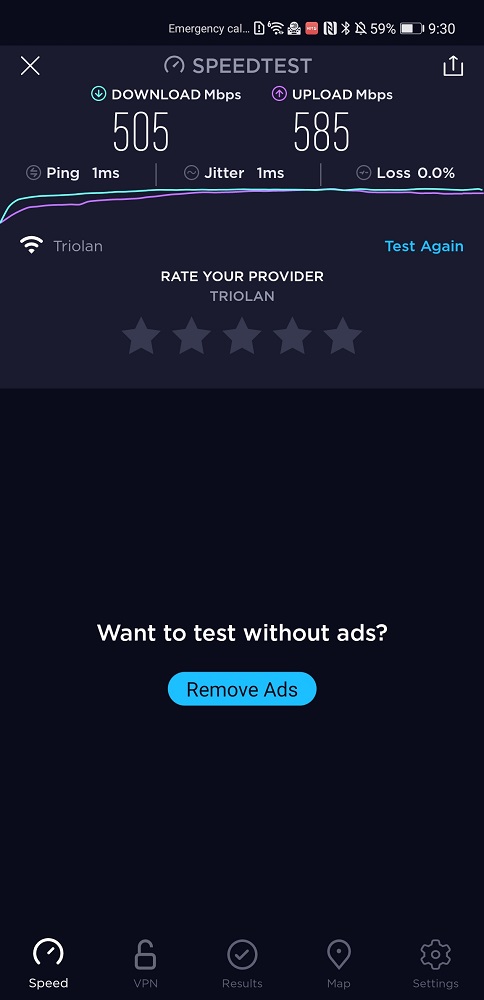The image size is (484, 1000).
Task: Give Triolan a five-star rating
Action: pyautogui.click(x=342, y=336)
